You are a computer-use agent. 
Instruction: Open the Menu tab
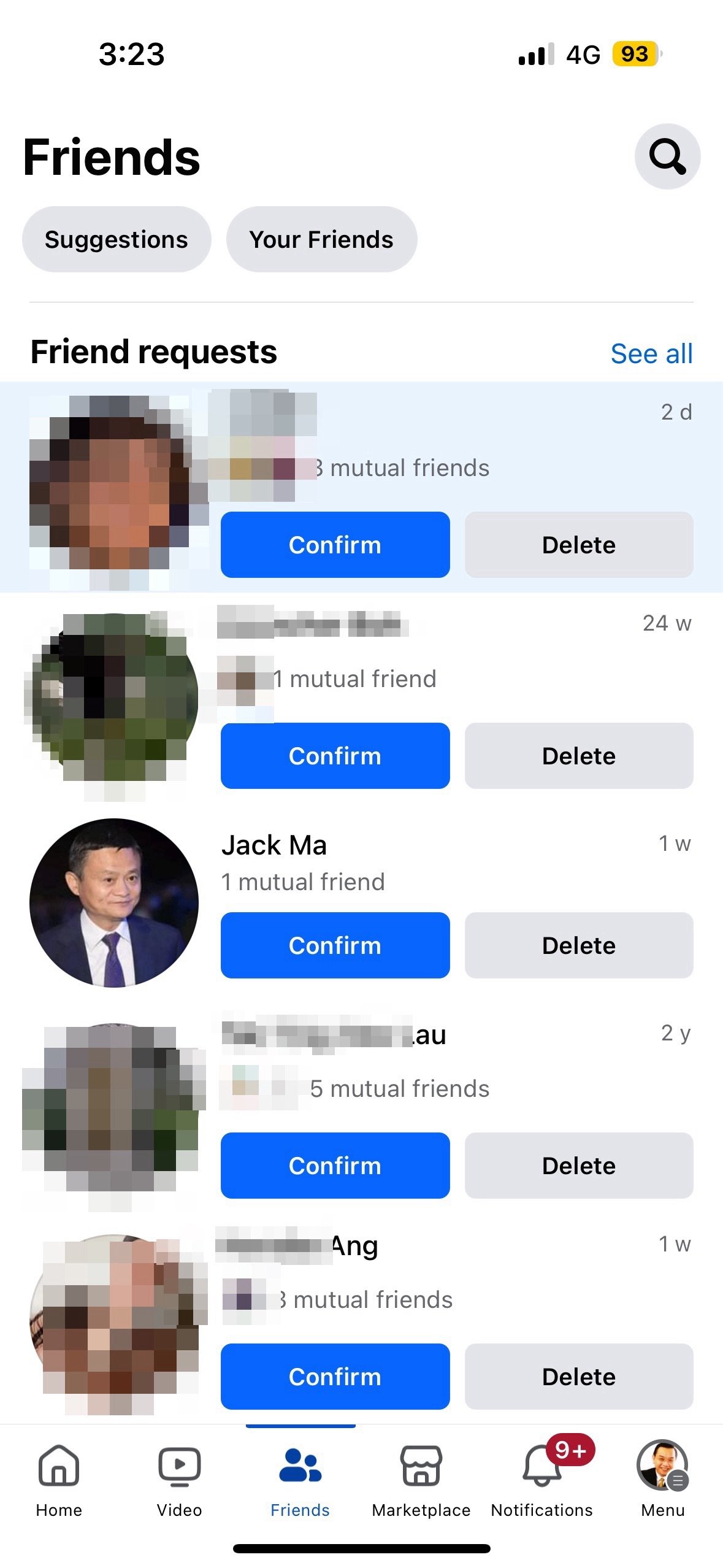click(662, 1480)
